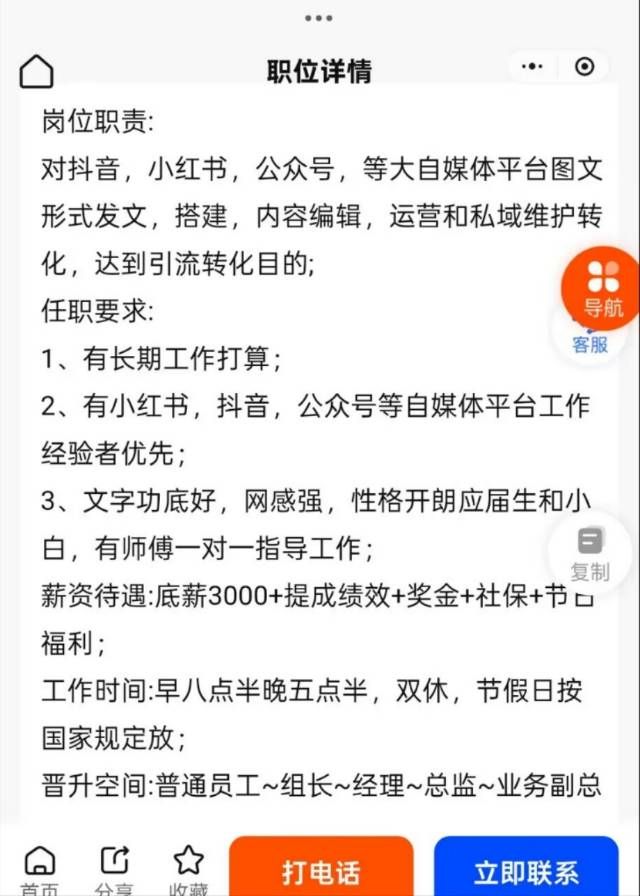
Task: Save job with 收藏 star
Action: [188, 868]
